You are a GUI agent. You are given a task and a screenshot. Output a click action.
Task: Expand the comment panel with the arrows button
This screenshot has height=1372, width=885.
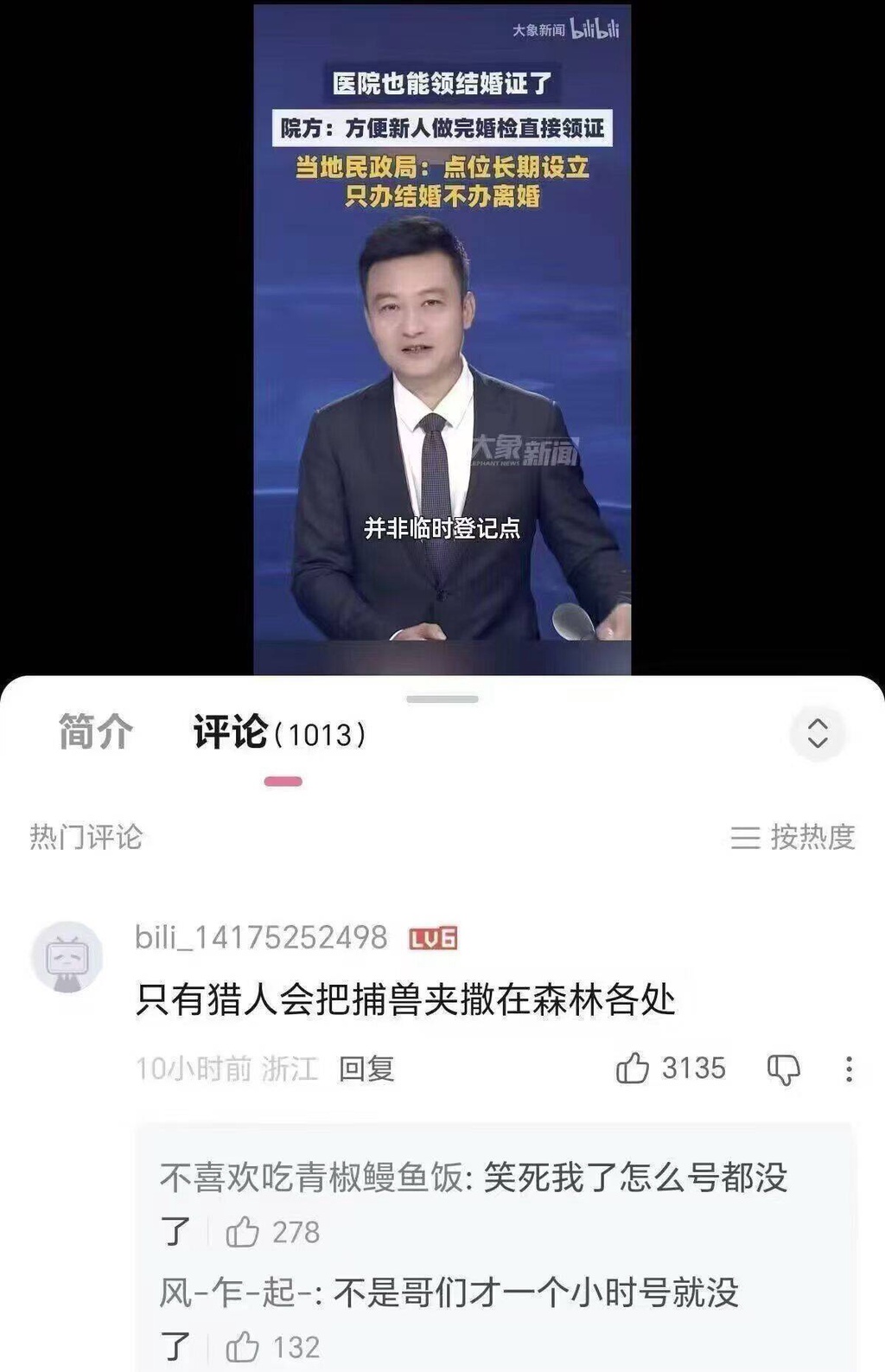point(817,733)
